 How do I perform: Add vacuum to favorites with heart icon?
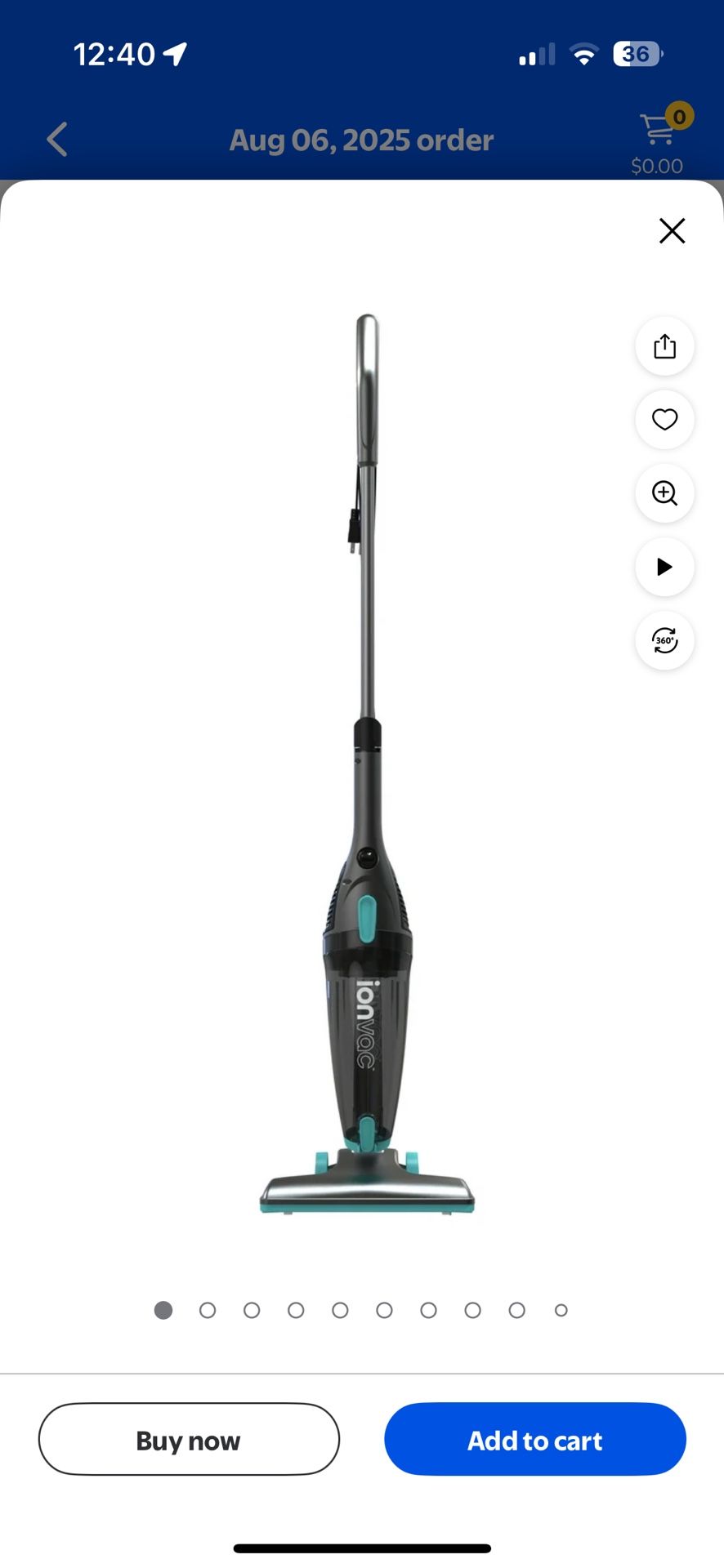(664, 420)
